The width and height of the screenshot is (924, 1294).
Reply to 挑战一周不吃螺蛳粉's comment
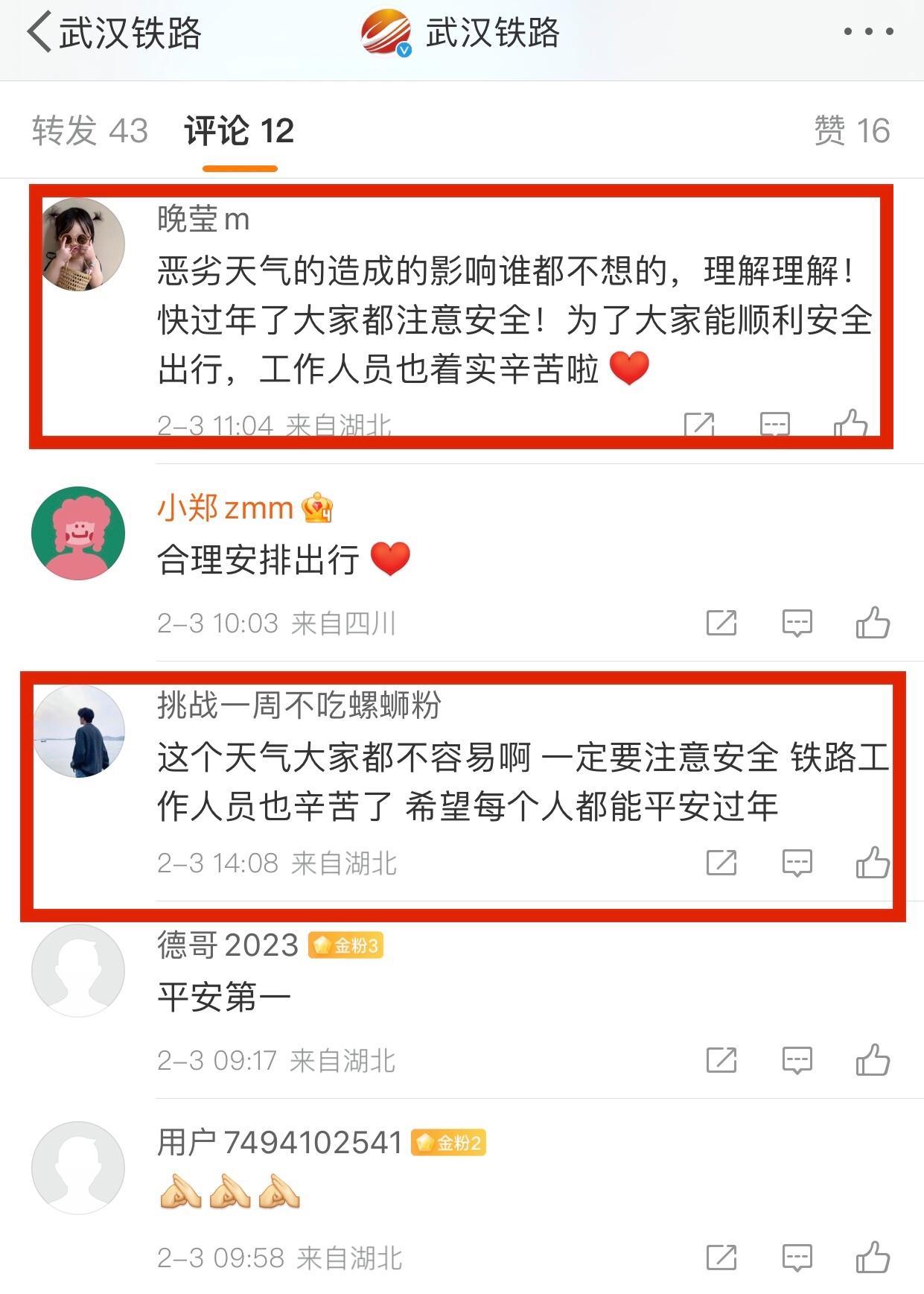pyautogui.click(x=797, y=863)
